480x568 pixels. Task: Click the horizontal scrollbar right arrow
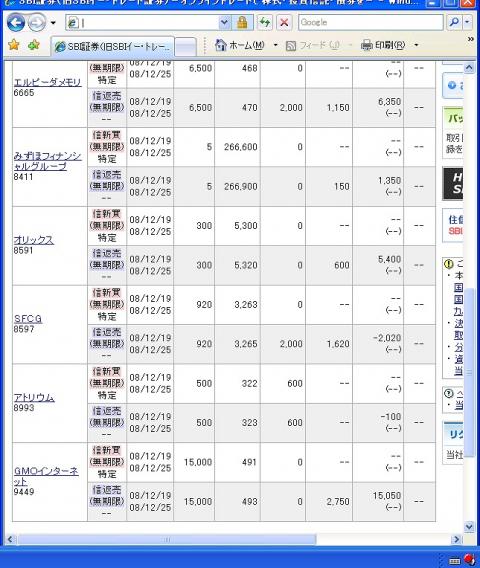[x=456, y=539]
